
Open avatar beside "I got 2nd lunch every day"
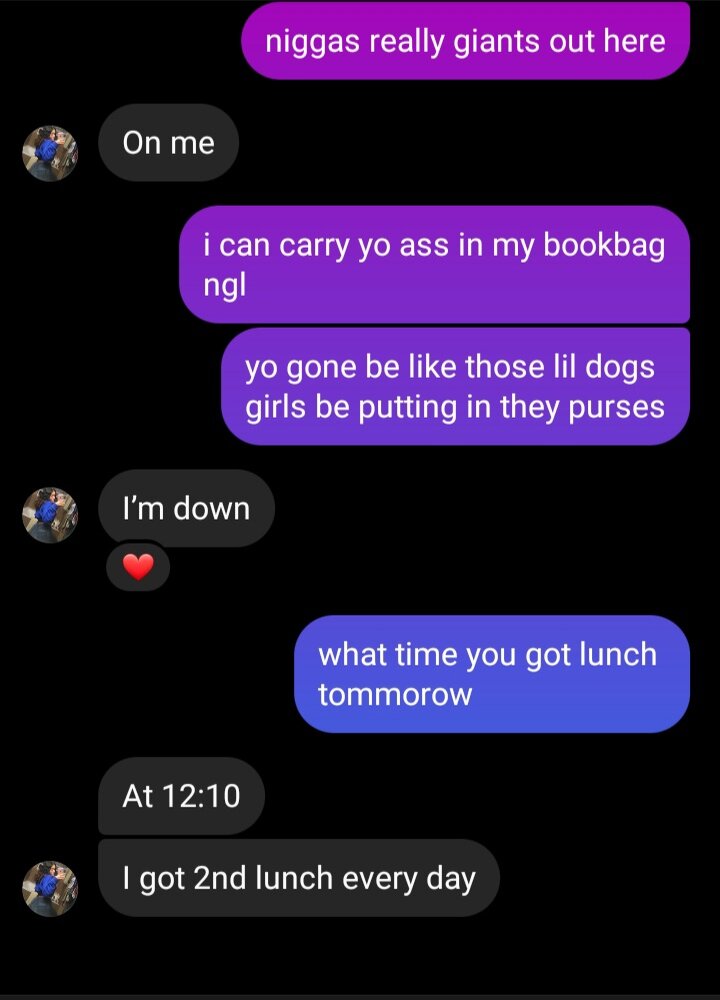(50, 888)
